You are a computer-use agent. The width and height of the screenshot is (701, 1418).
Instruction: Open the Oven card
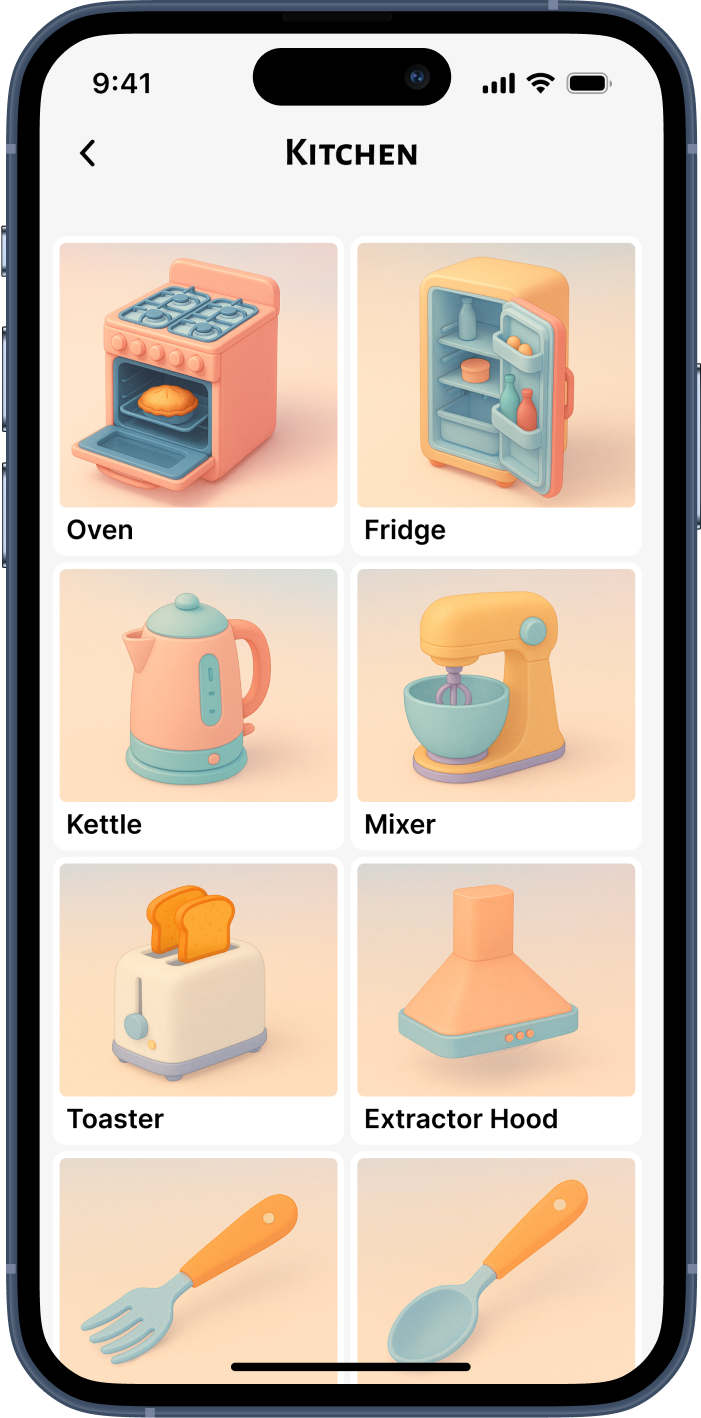[x=198, y=394]
